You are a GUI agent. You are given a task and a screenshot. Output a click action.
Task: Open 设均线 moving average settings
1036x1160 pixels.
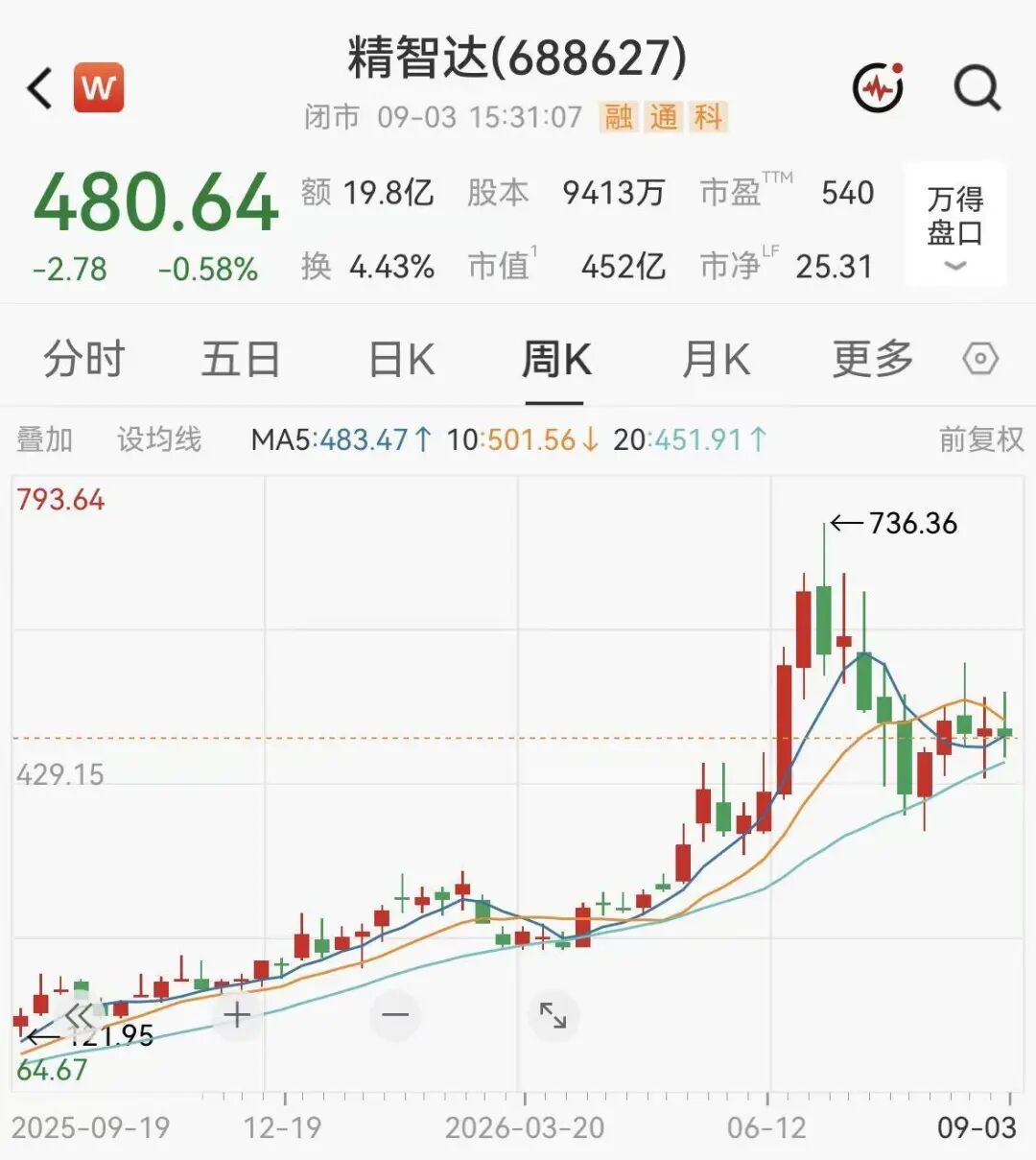[159, 439]
